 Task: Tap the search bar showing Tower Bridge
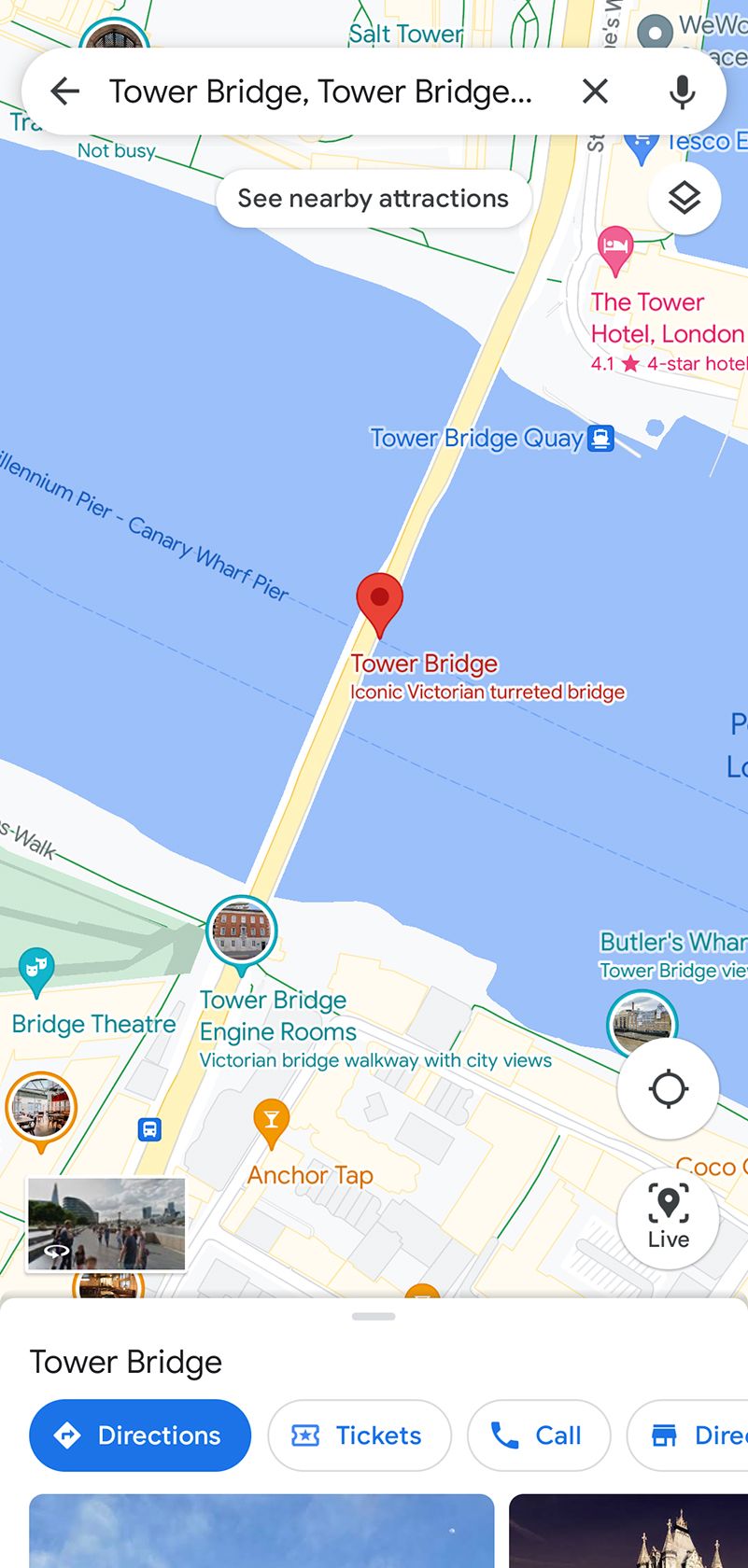click(x=327, y=91)
